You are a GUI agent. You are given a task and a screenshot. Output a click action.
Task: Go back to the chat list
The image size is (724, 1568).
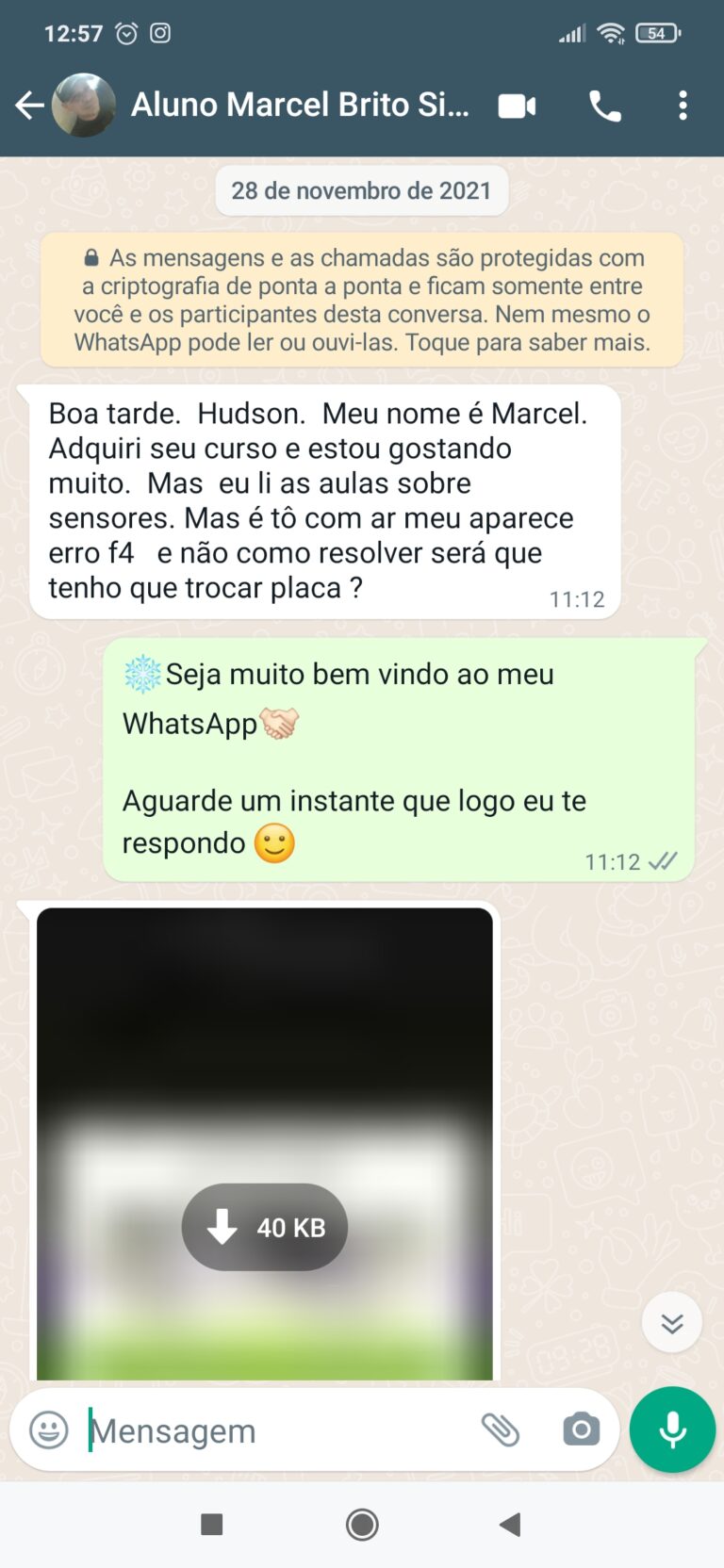tap(30, 106)
